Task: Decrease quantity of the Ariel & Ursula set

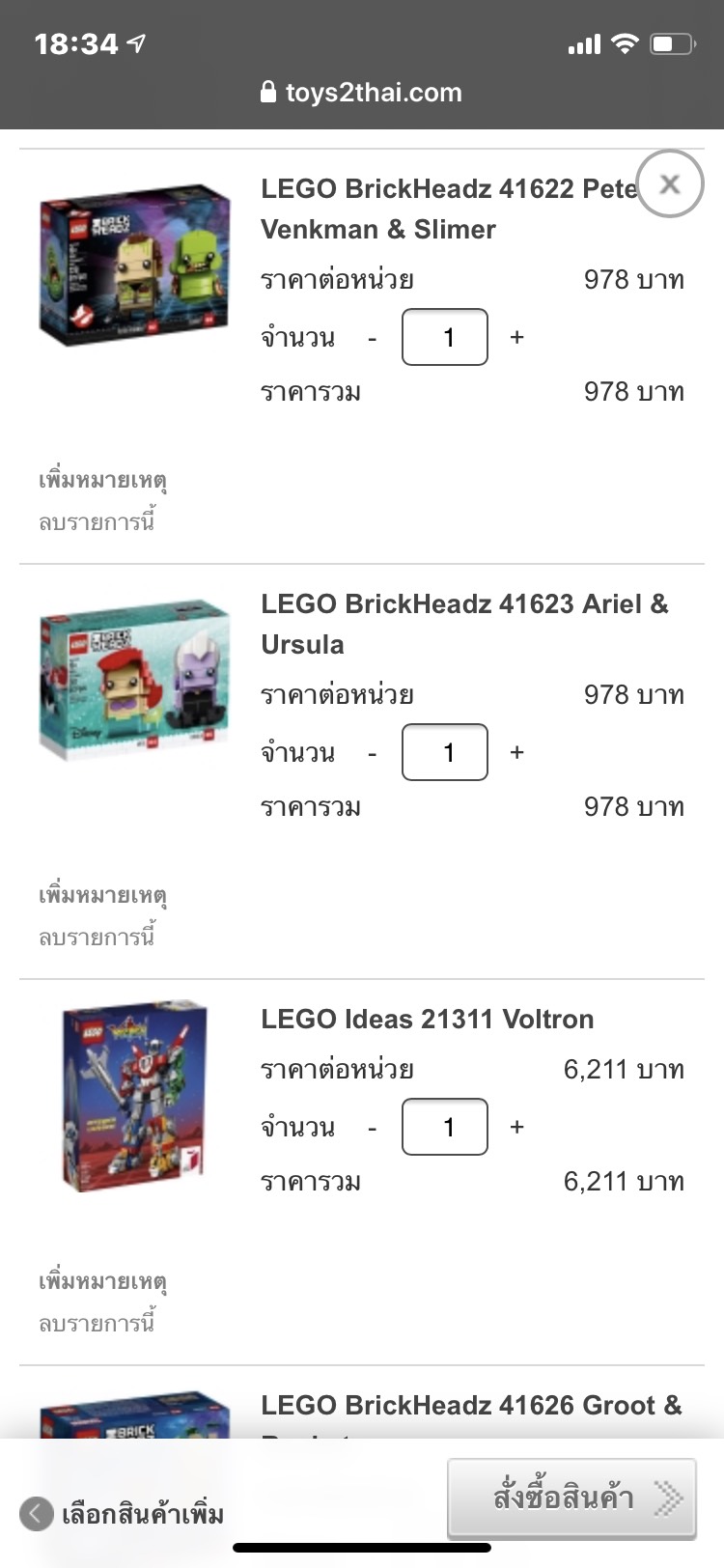Action: coord(372,752)
